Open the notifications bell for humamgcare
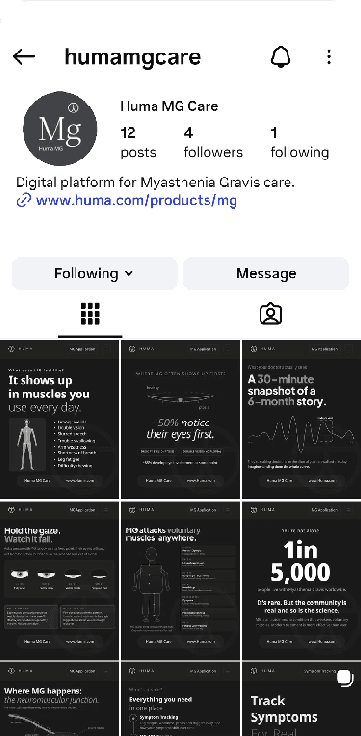 (x=280, y=57)
